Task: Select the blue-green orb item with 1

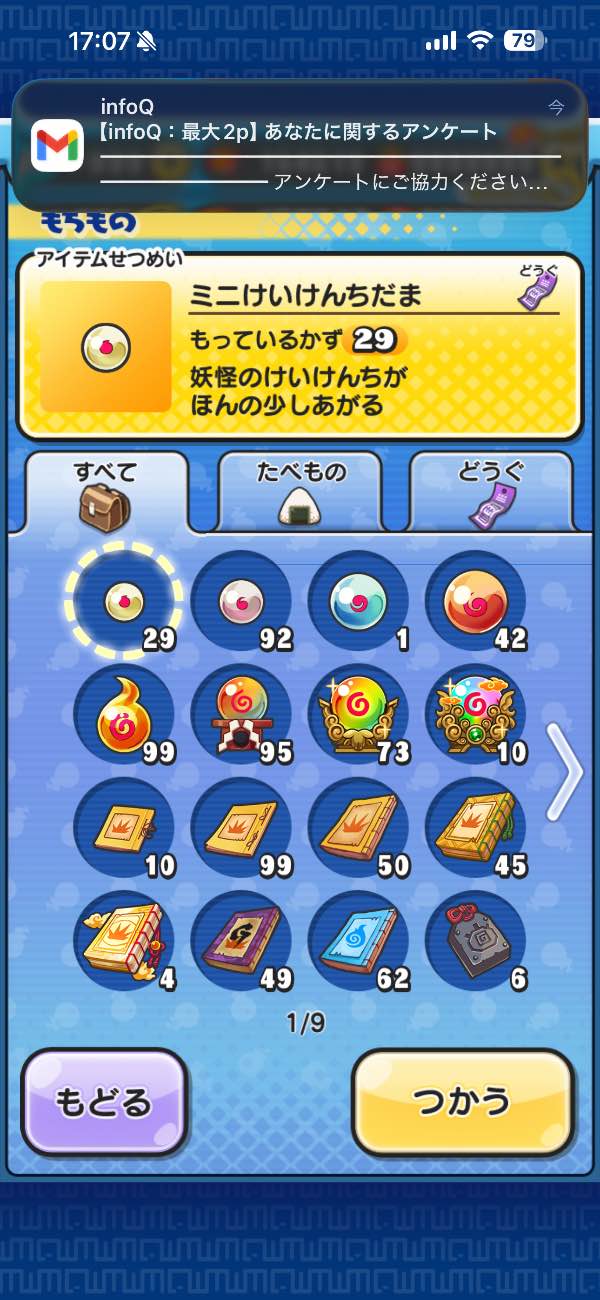Action: 358,602
